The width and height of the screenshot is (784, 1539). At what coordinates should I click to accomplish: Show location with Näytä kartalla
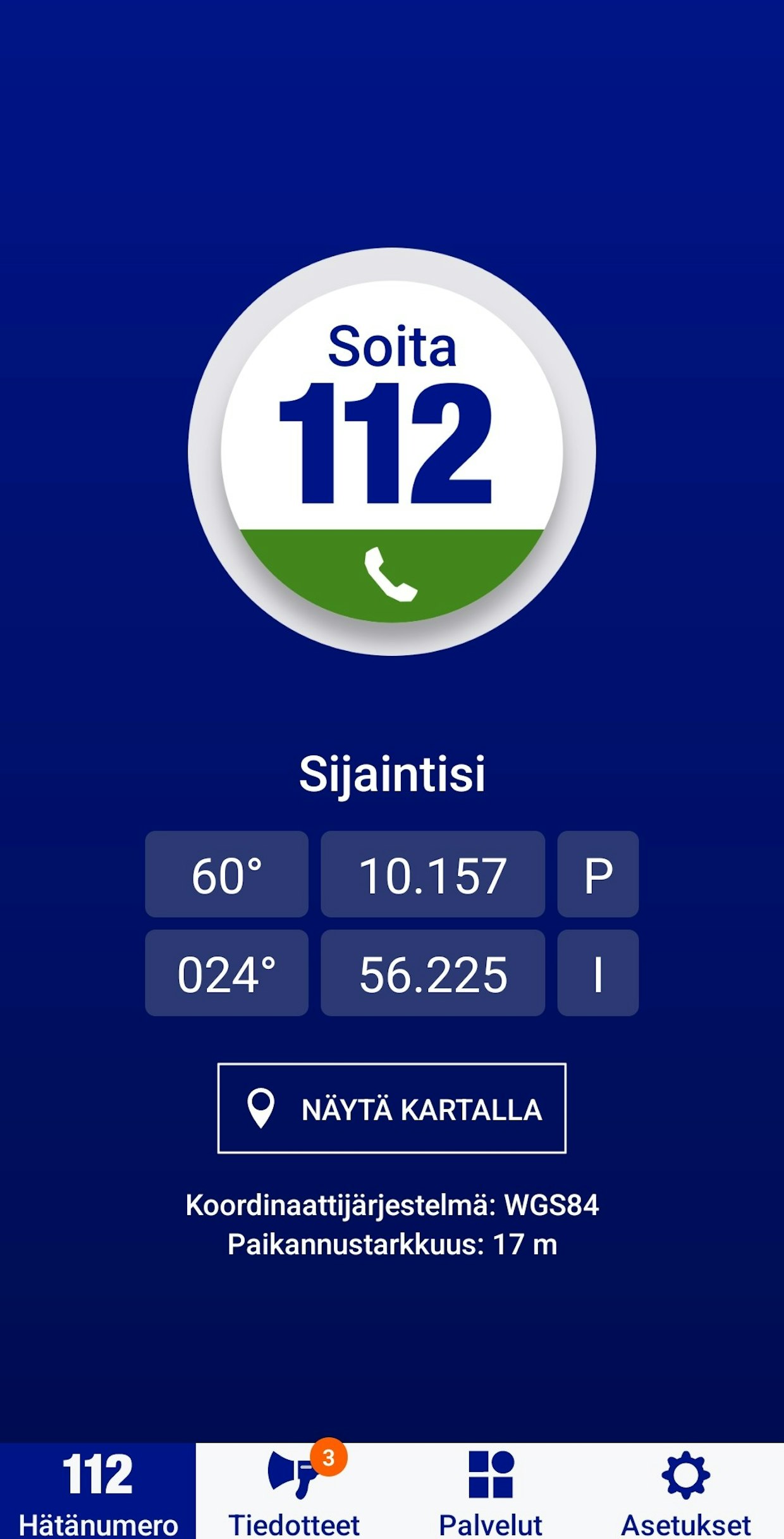click(391, 1108)
